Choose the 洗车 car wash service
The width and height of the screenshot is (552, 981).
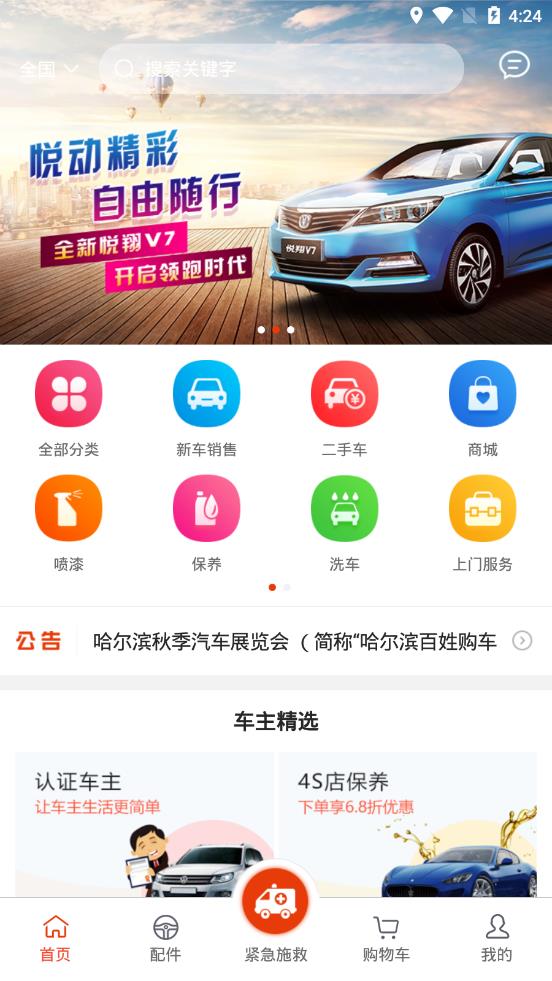pyautogui.click(x=344, y=524)
